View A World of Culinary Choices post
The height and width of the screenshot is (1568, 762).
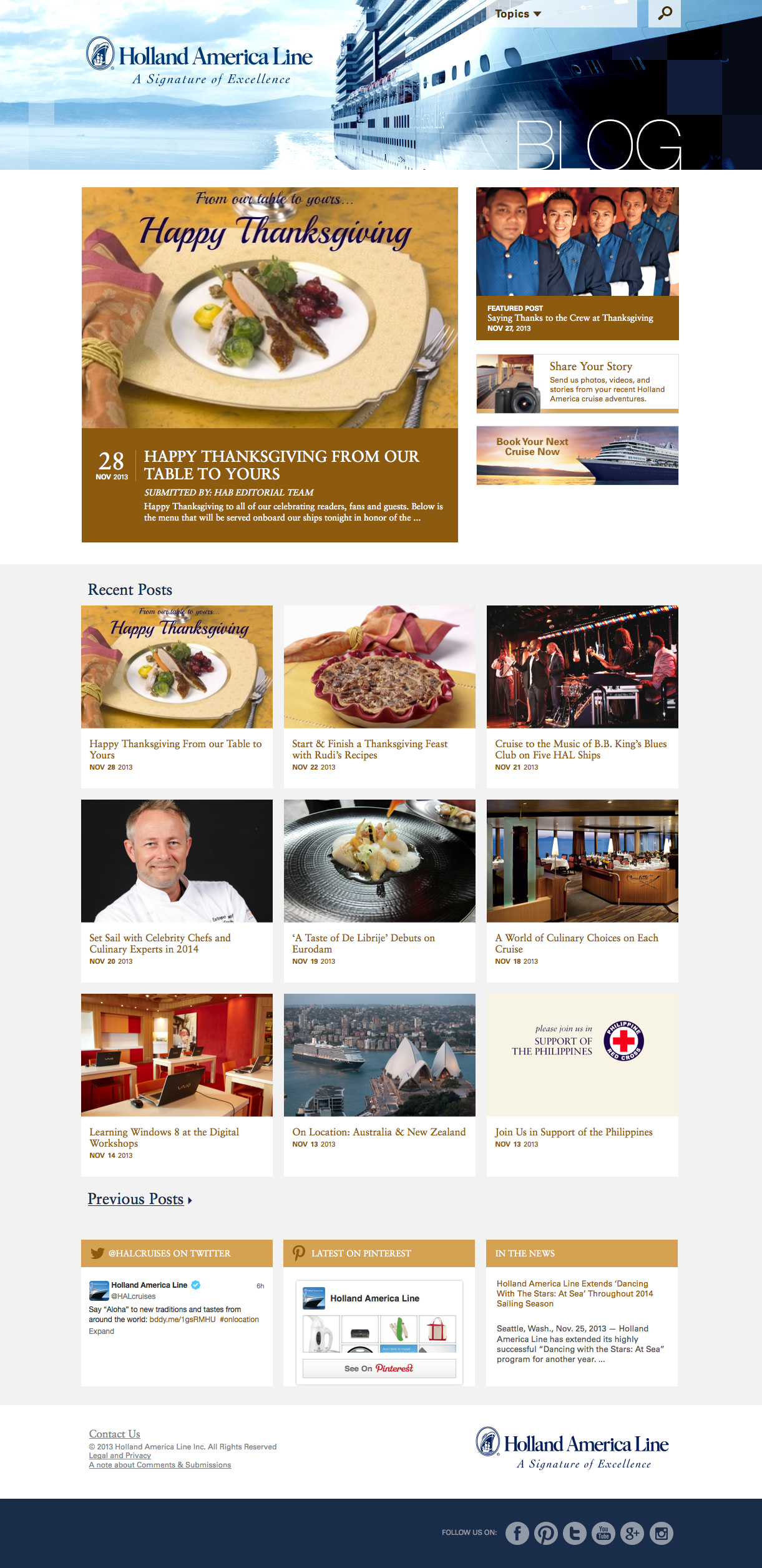[576, 943]
